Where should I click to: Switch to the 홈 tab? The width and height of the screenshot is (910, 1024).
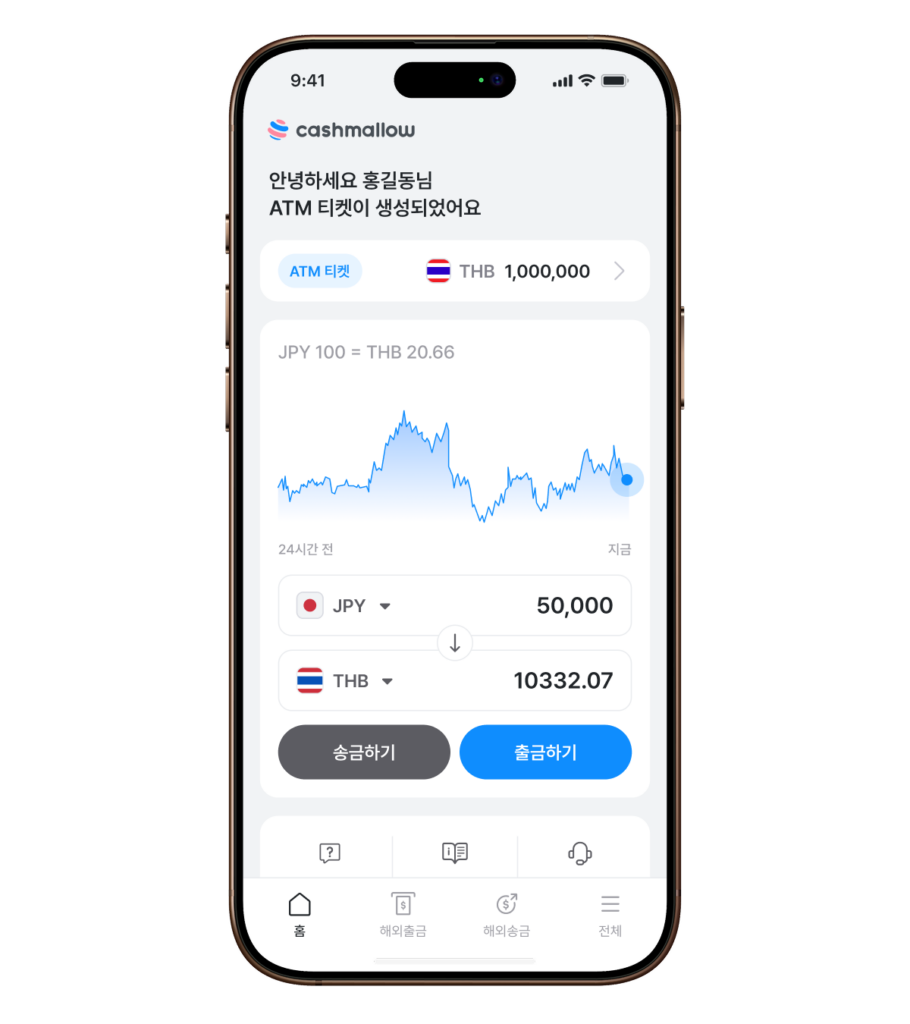(299, 915)
